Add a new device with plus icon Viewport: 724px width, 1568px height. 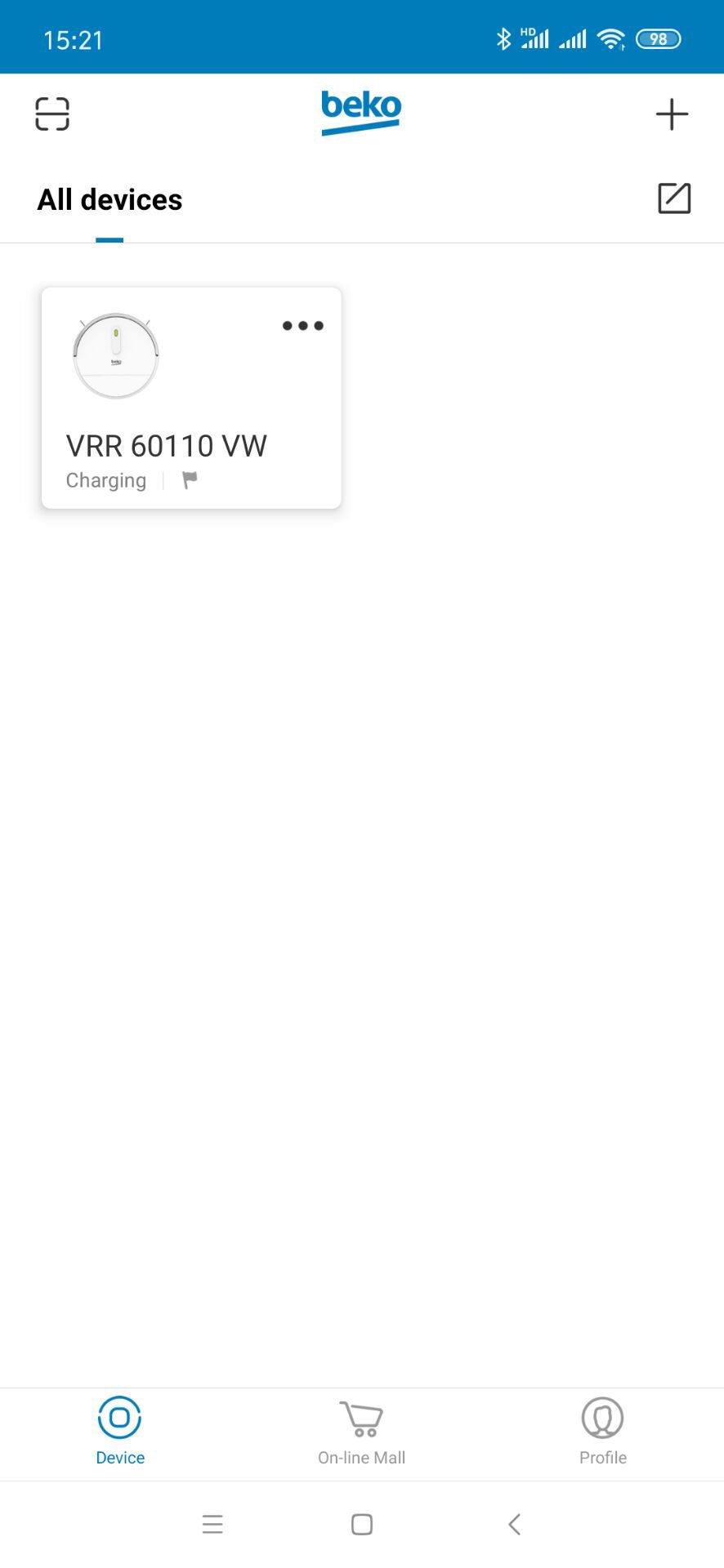672,114
